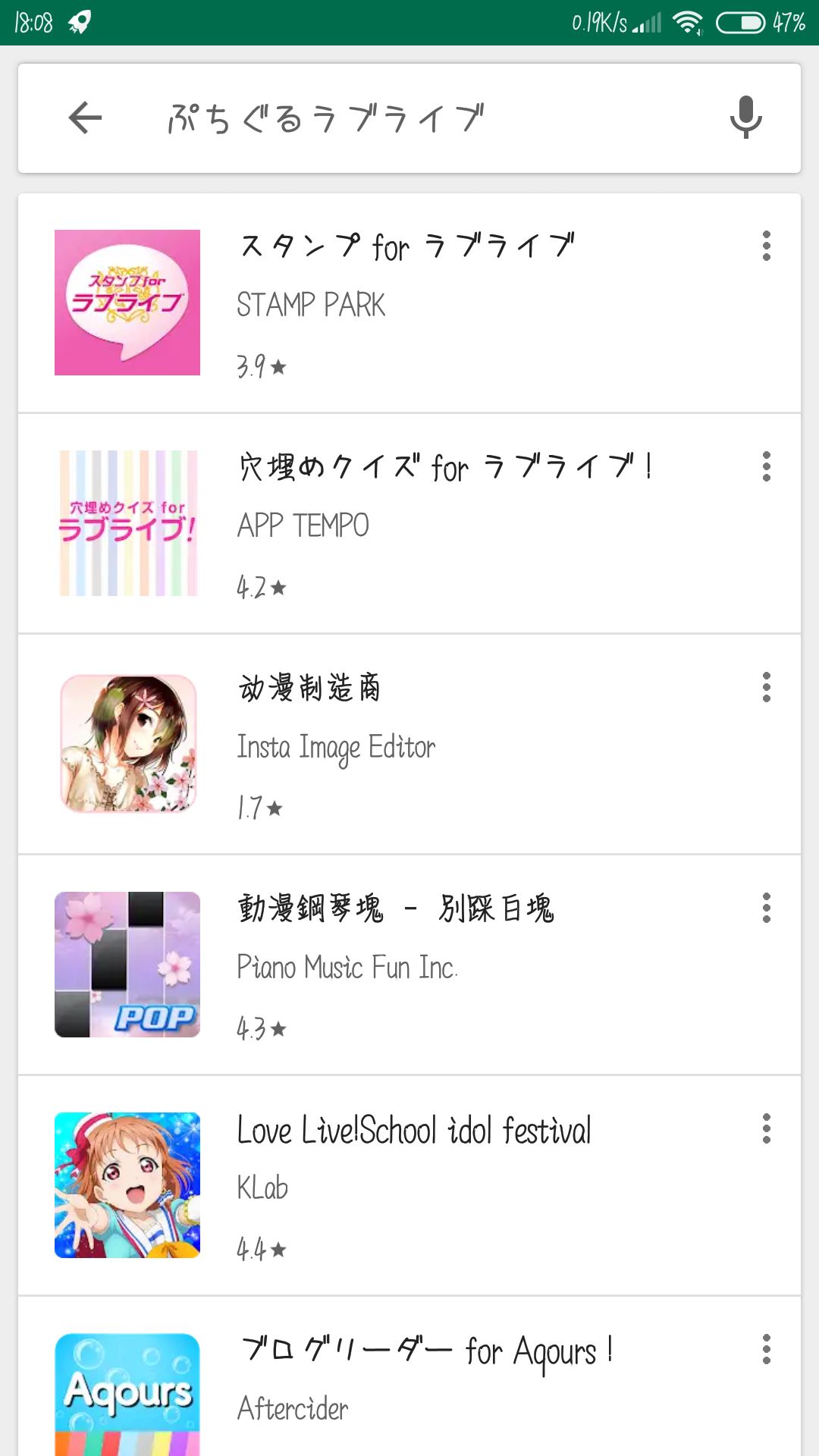The width and height of the screenshot is (819, 1456).
Task: Tap the Insta Image Editor developer link
Action: [x=336, y=746]
